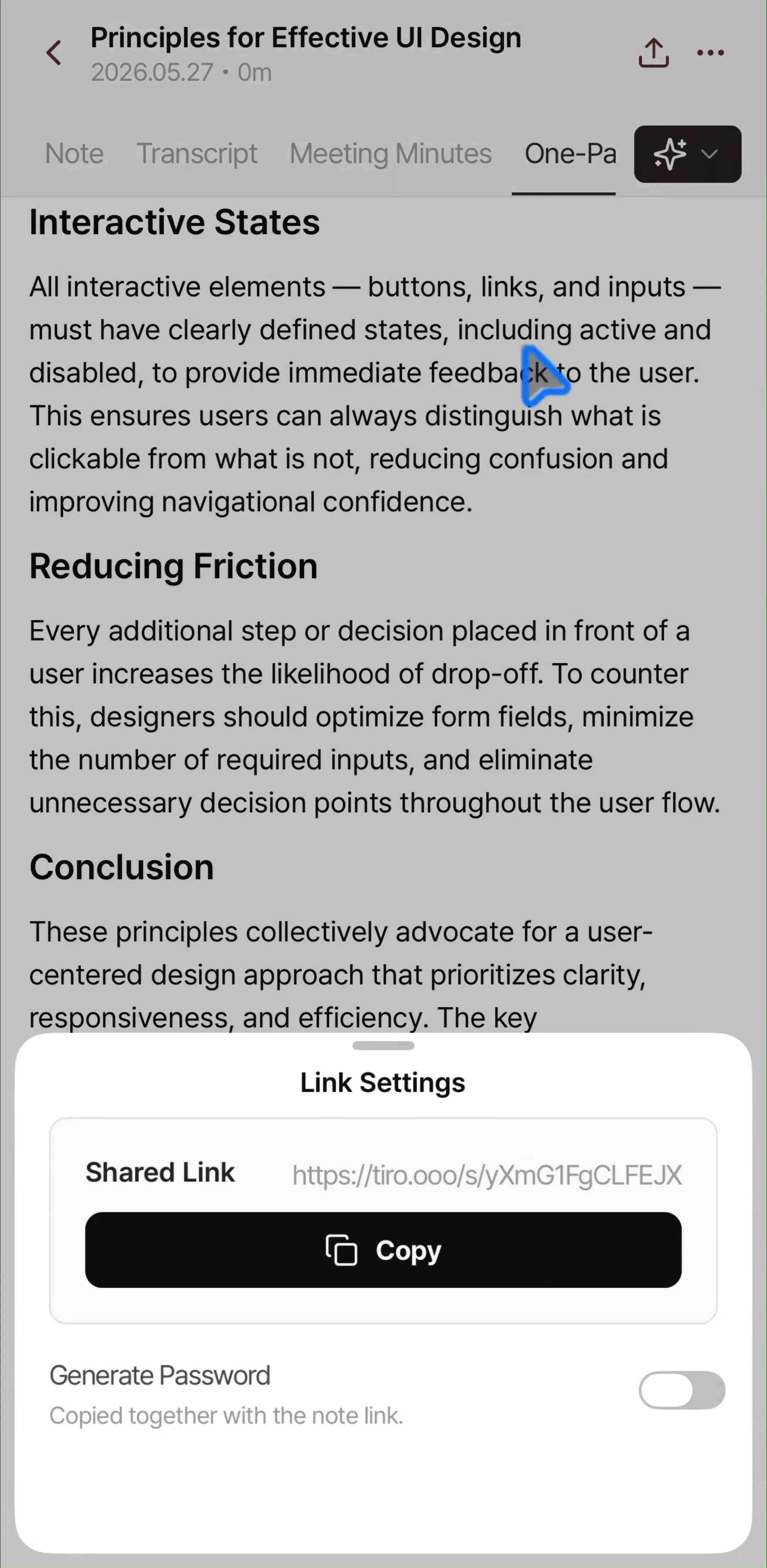Open the Meeting Minutes tab
The image size is (767, 1568).
pyautogui.click(x=391, y=153)
